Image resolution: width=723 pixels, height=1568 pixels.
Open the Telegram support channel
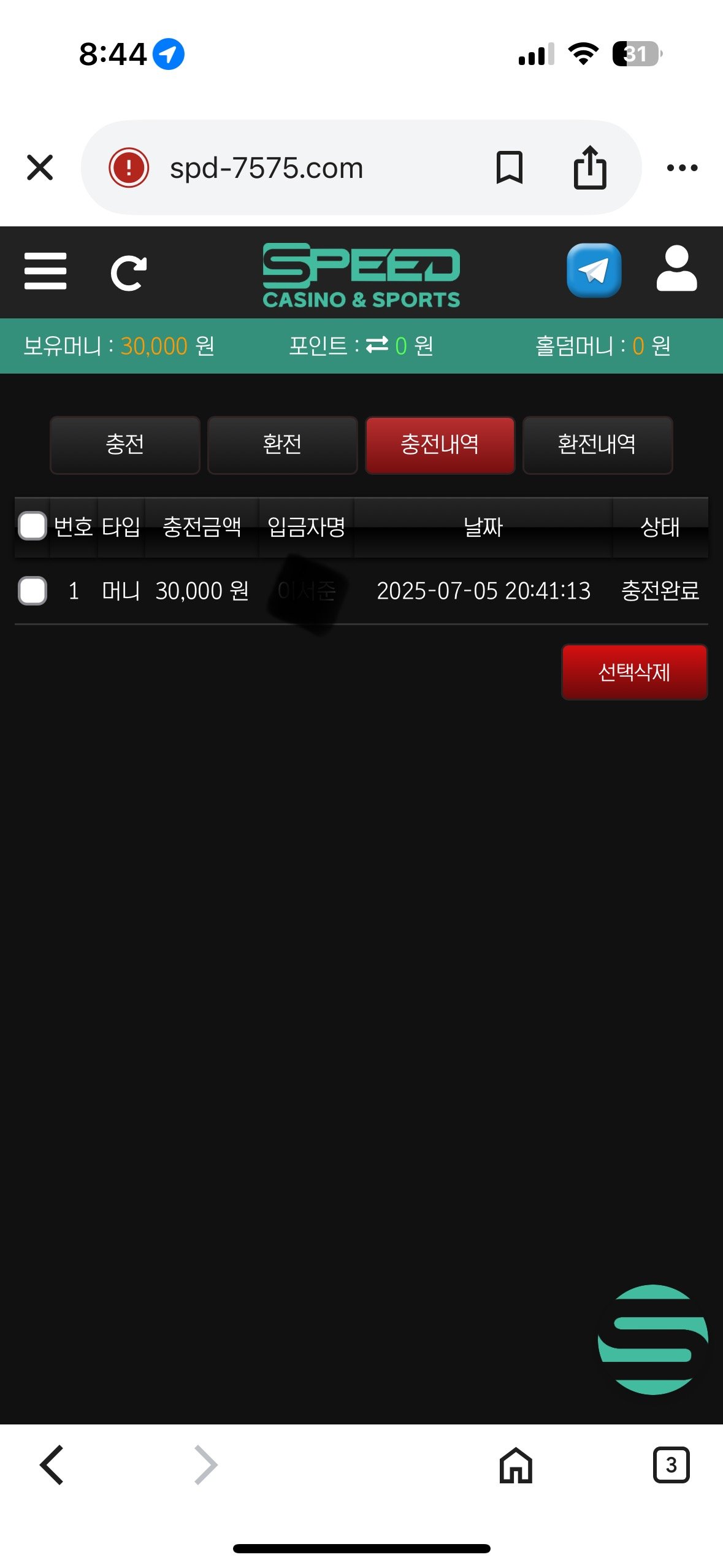[593, 271]
